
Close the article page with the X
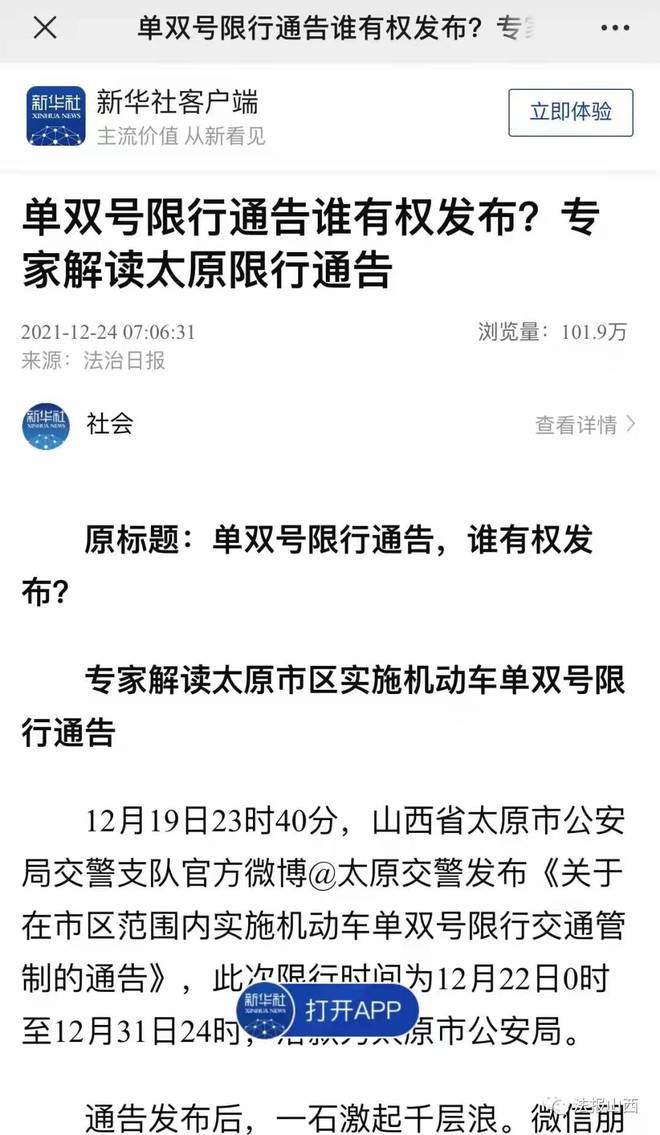pos(45,28)
